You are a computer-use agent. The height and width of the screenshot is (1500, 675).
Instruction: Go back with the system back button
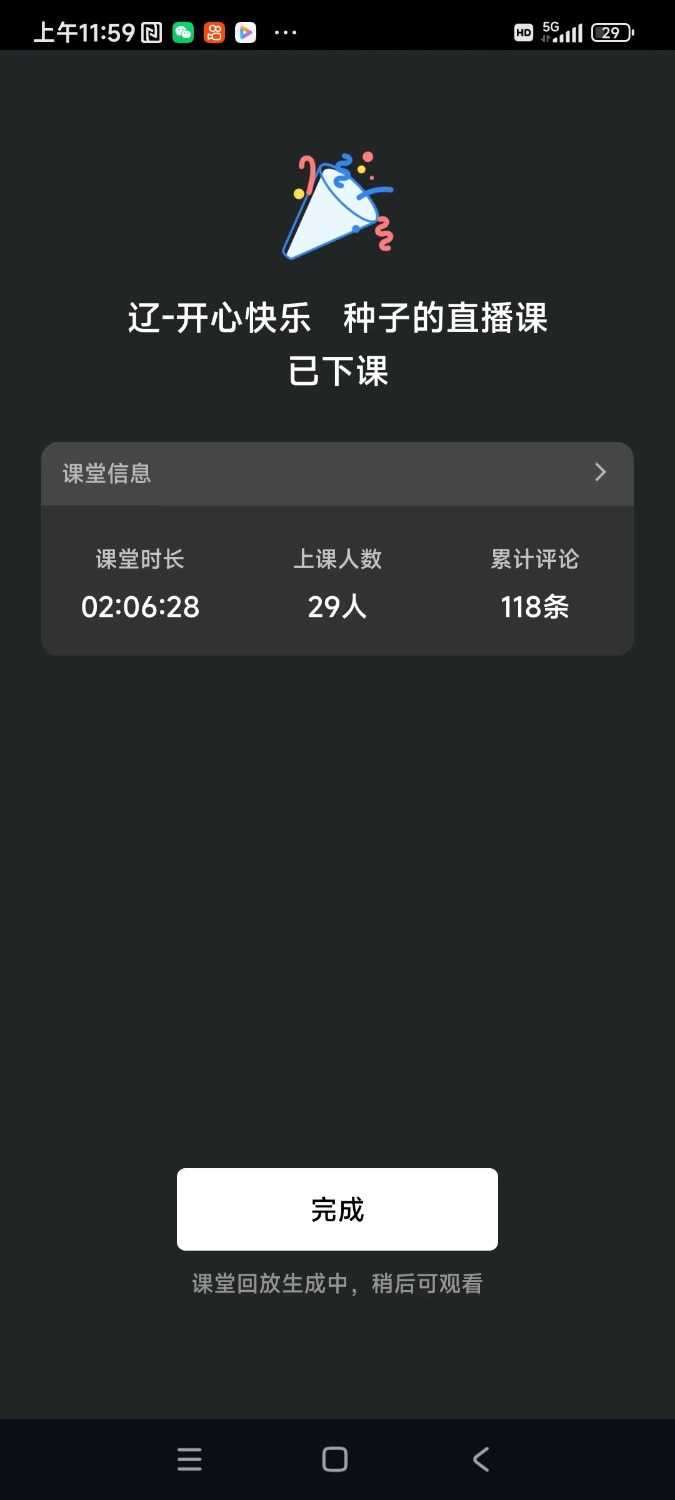pos(481,1459)
